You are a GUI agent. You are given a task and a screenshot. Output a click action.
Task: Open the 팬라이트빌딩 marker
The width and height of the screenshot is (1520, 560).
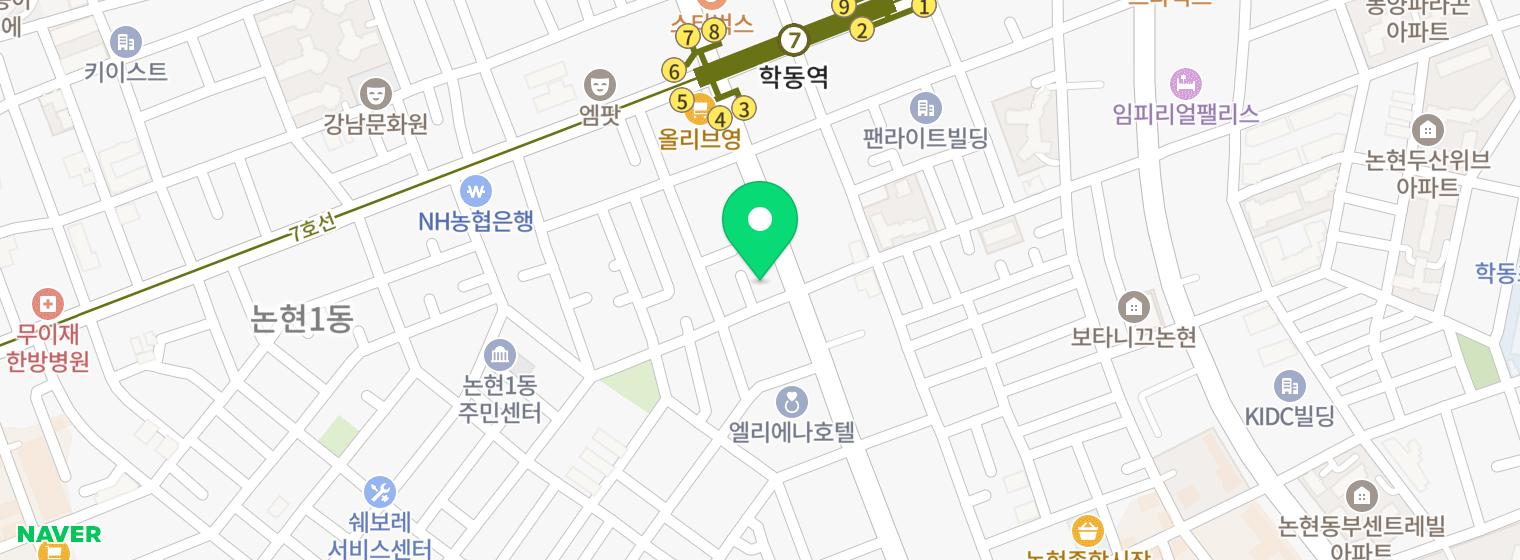point(925,108)
